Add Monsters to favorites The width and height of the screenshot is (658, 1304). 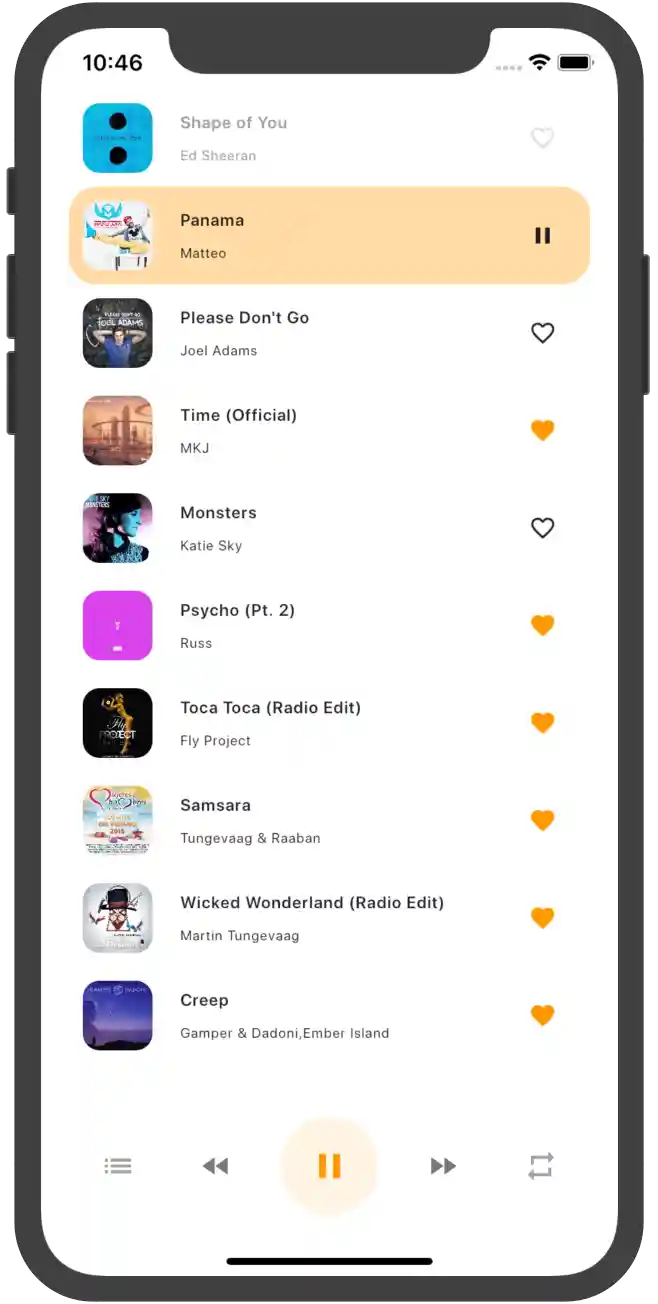click(542, 528)
